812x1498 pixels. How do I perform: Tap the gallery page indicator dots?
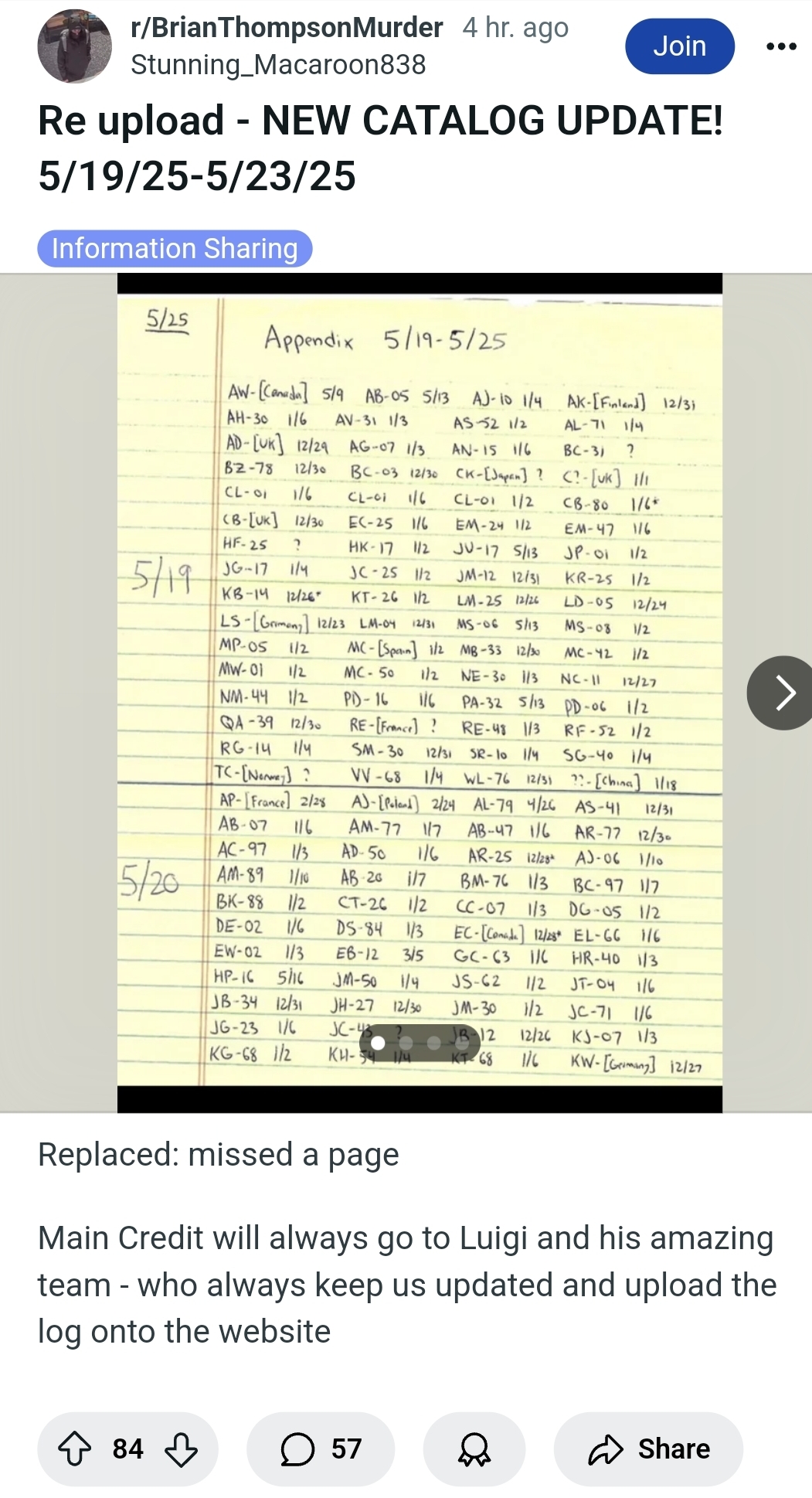(x=420, y=1043)
